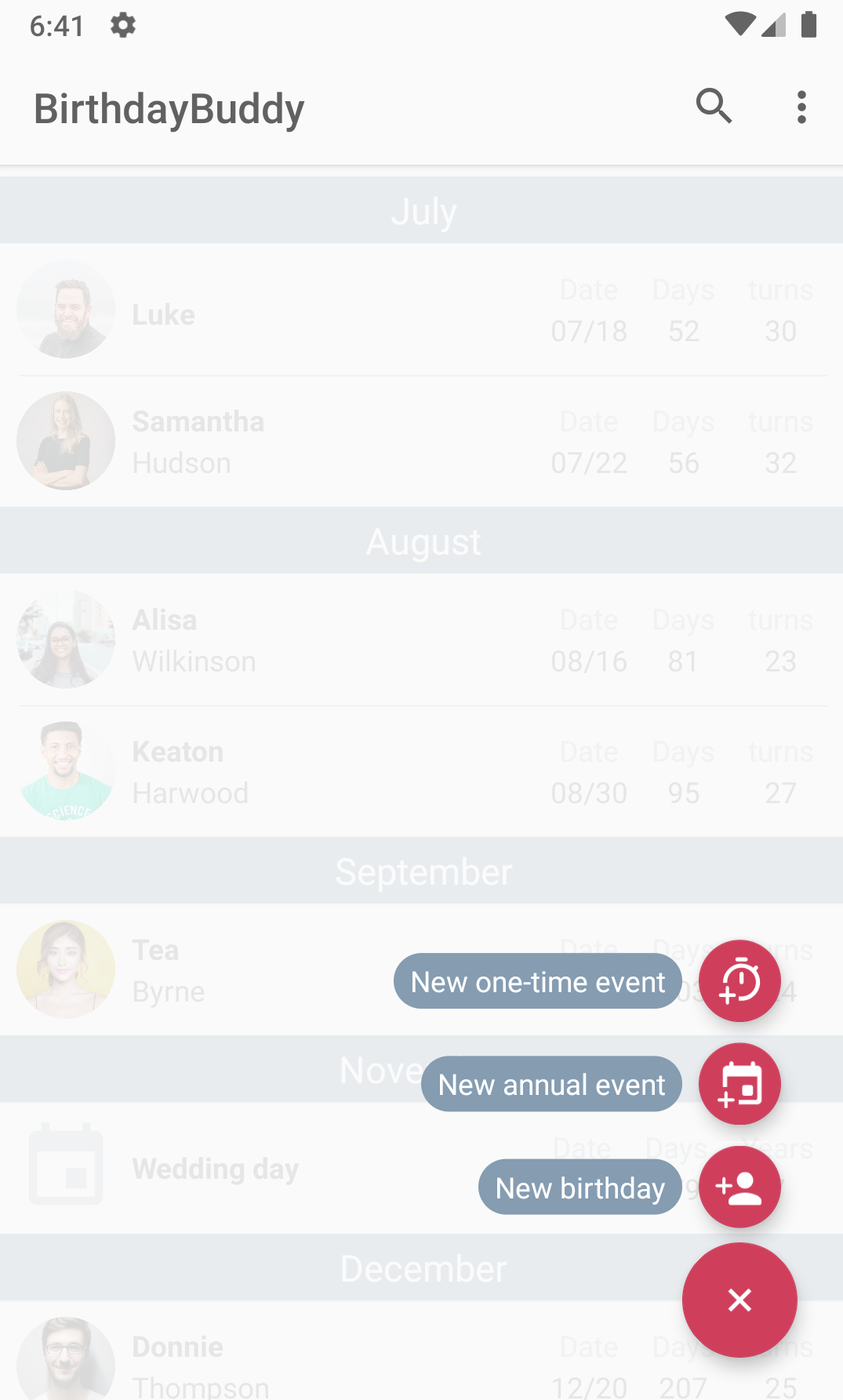
Task: Tap the New one-time event button
Action: tap(739, 980)
